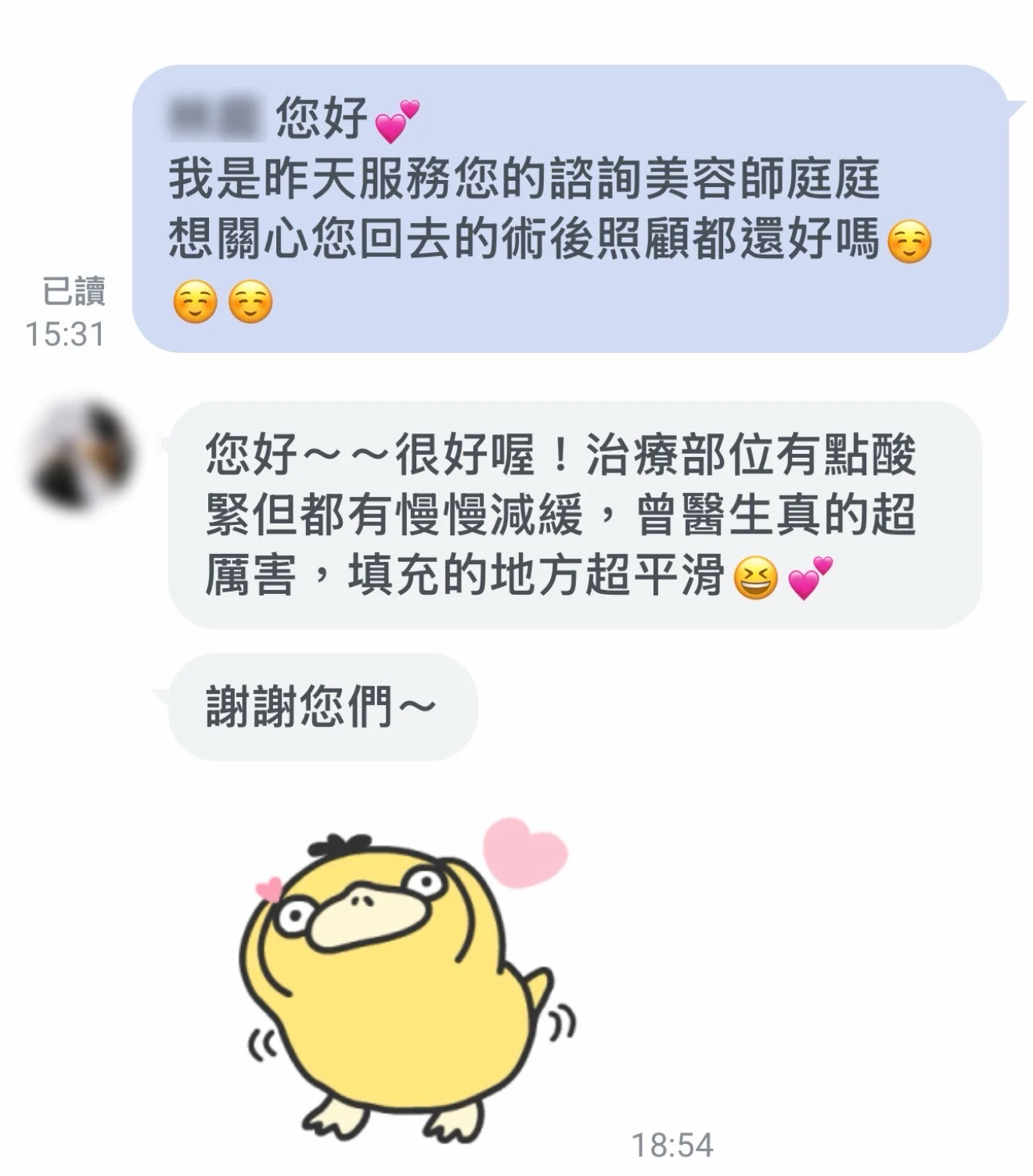
Task: Tap the heart emoji at message end
Action: tap(810, 577)
